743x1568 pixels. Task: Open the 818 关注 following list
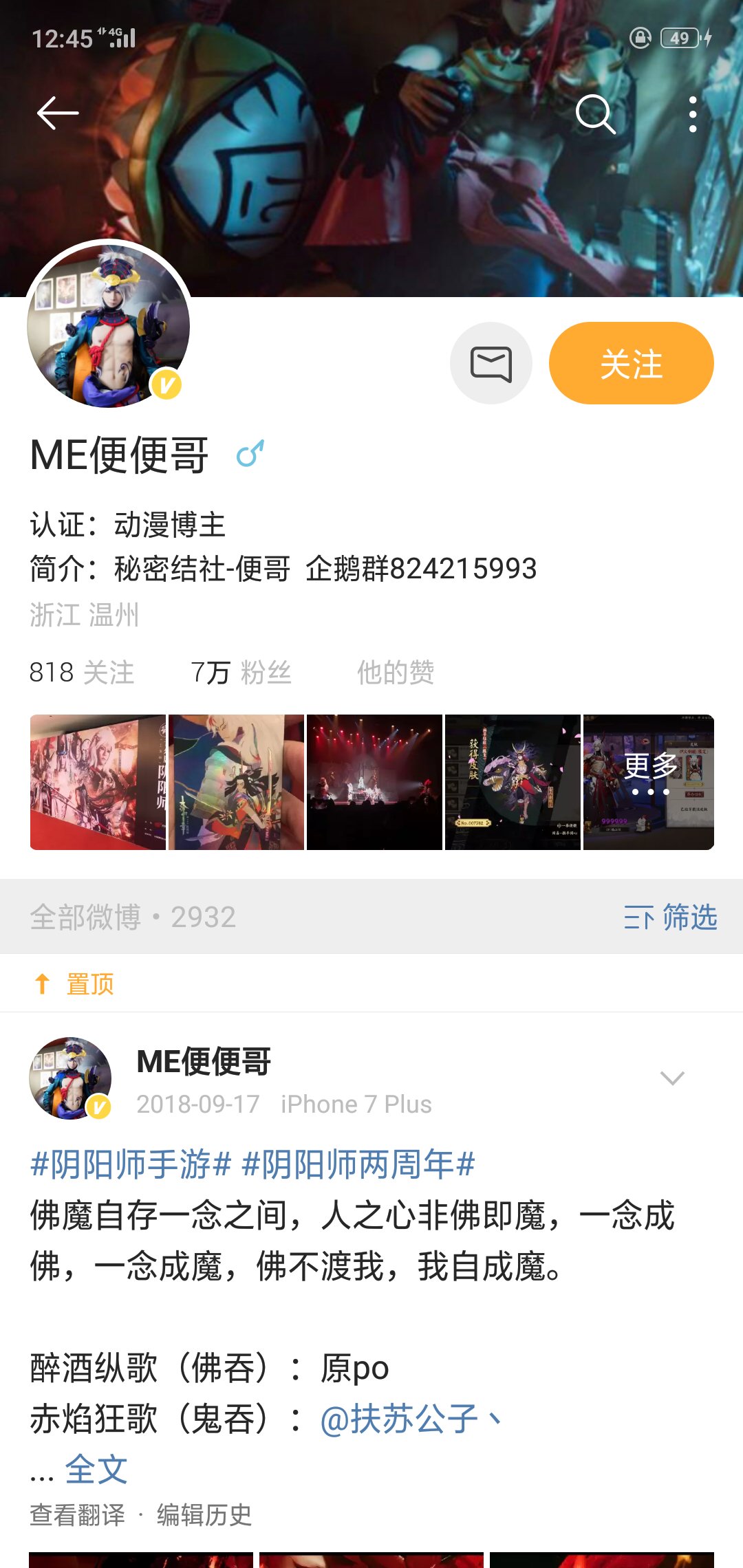[x=82, y=673]
